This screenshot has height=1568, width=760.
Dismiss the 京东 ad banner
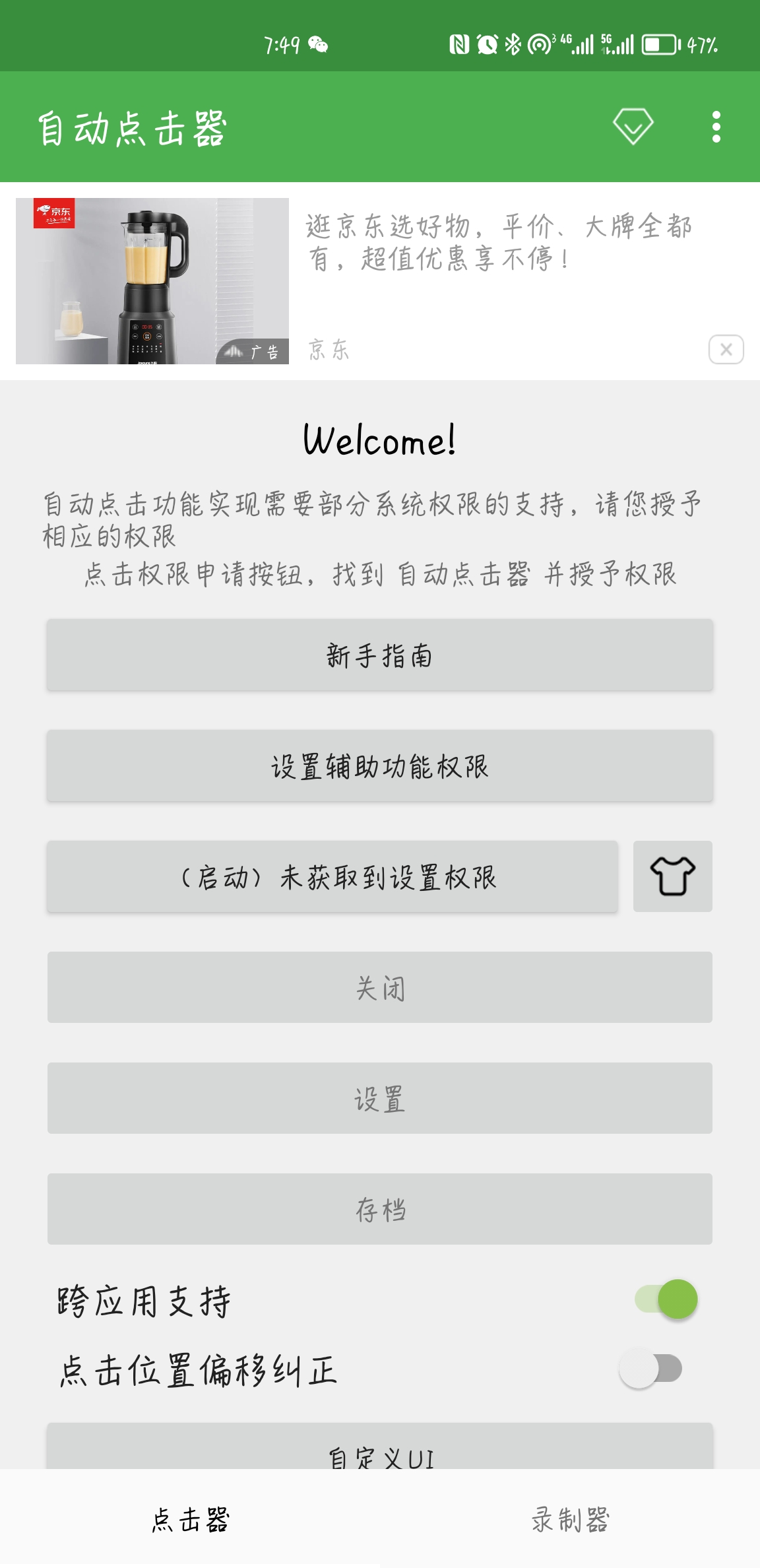(x=726, y=349)
